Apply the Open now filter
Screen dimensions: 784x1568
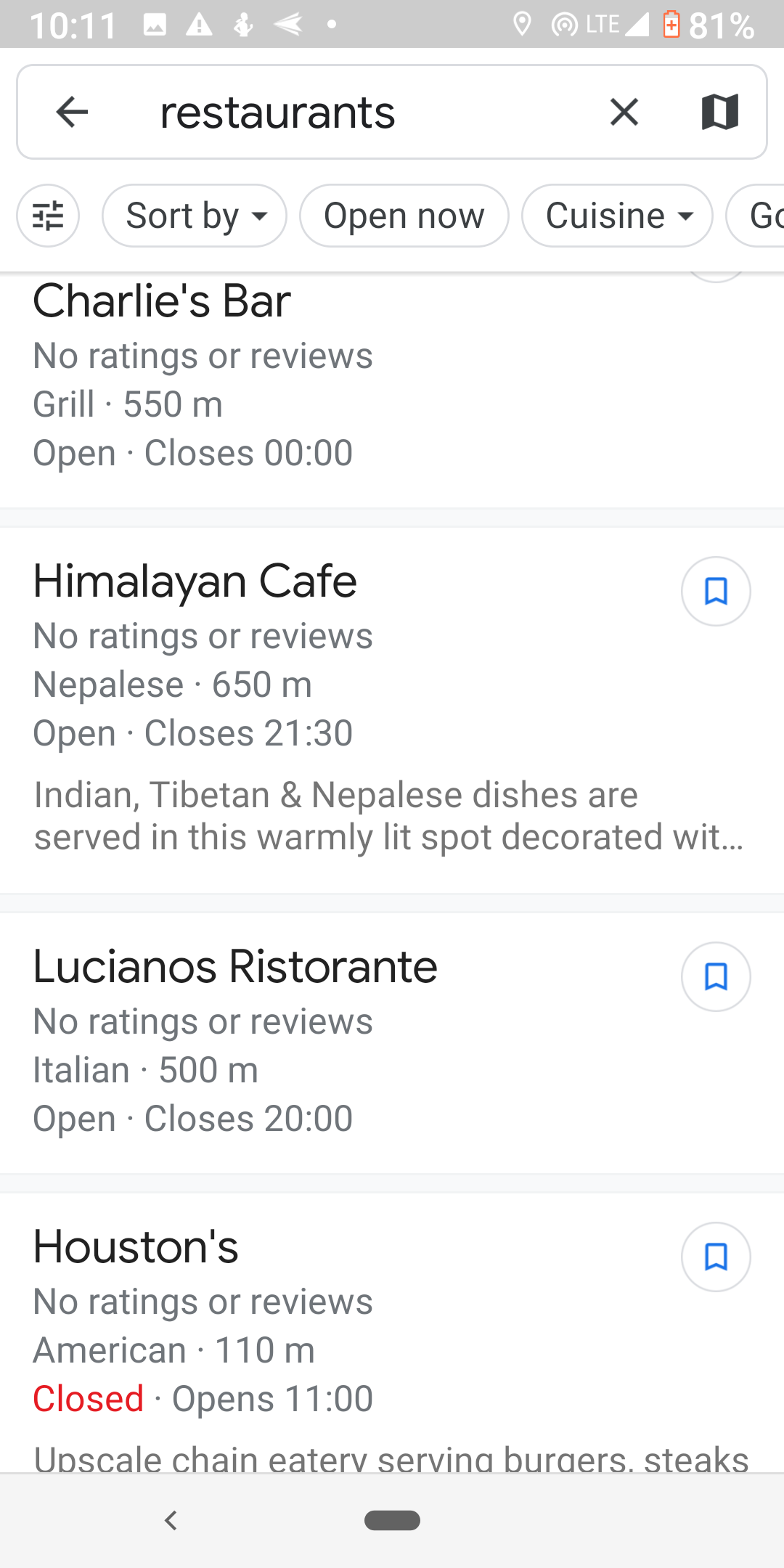[404, 216]
